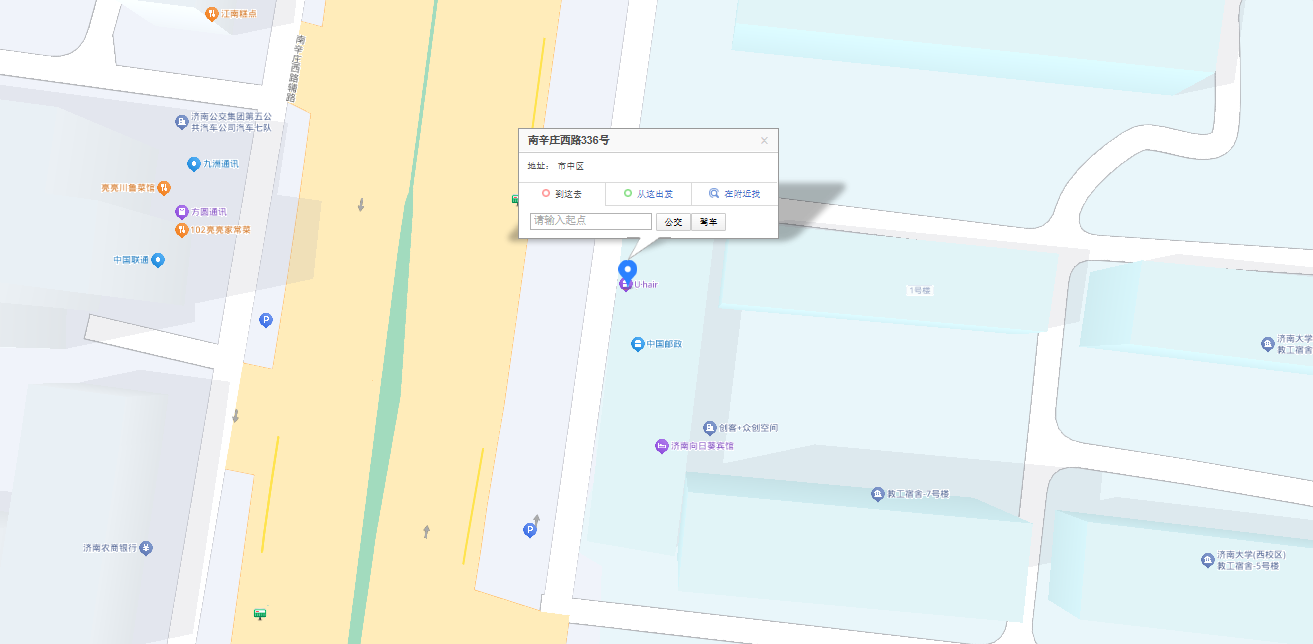Open the 中国邮政 map point
This screenshot has width=1313, height=644.
click(637, 344)
